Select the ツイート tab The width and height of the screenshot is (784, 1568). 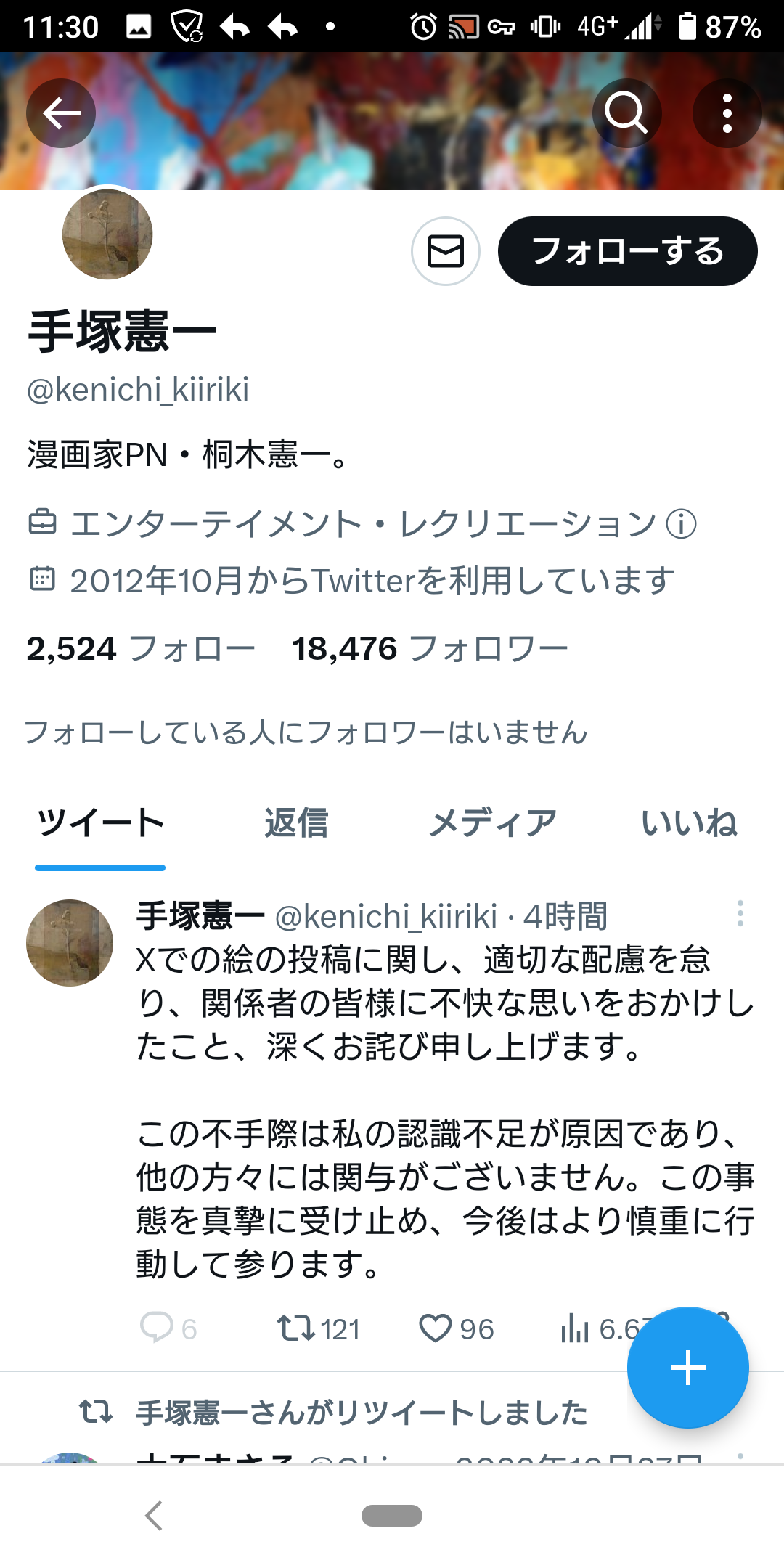[100, 823]
